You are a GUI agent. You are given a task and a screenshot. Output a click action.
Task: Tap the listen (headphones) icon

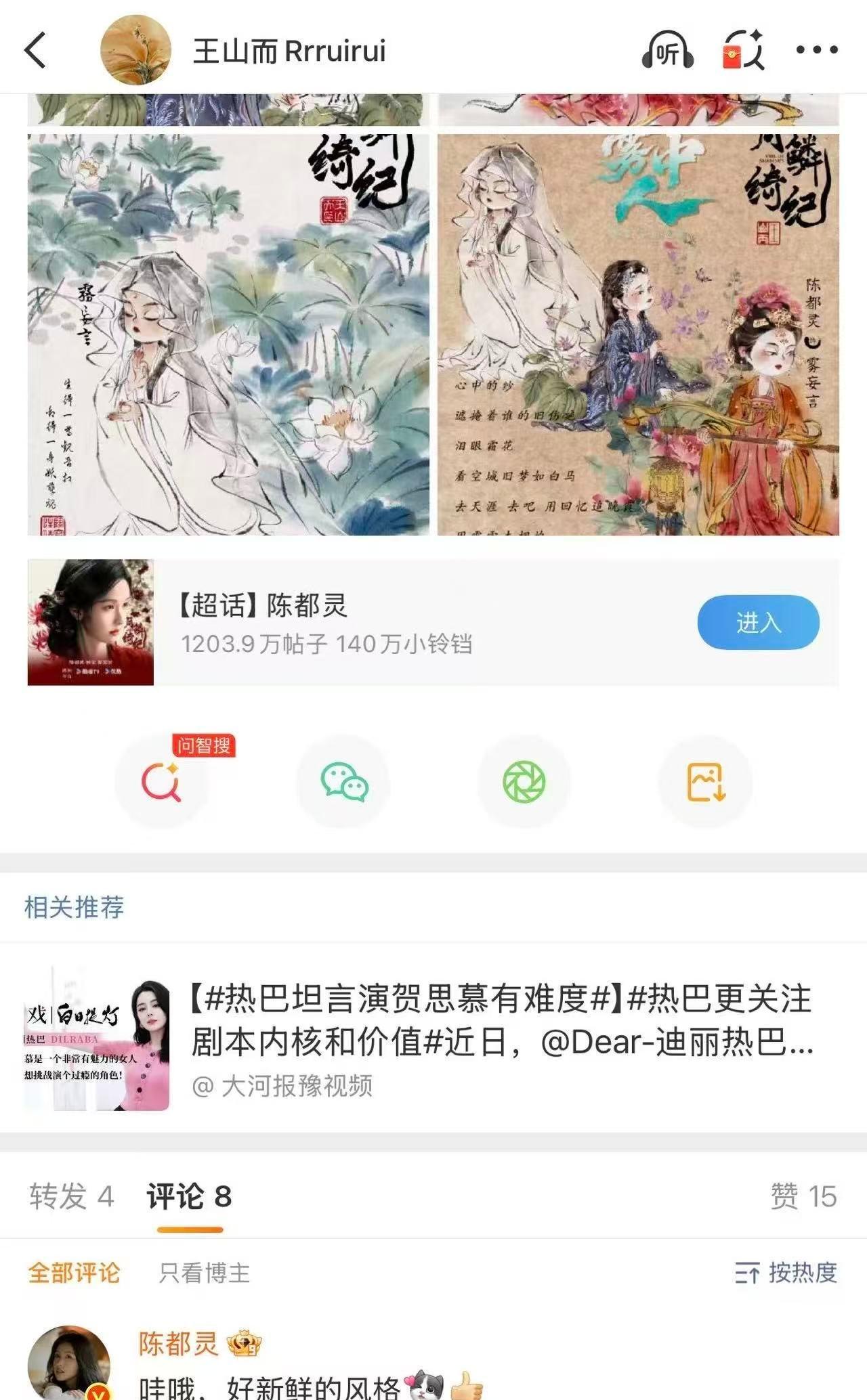664,51
